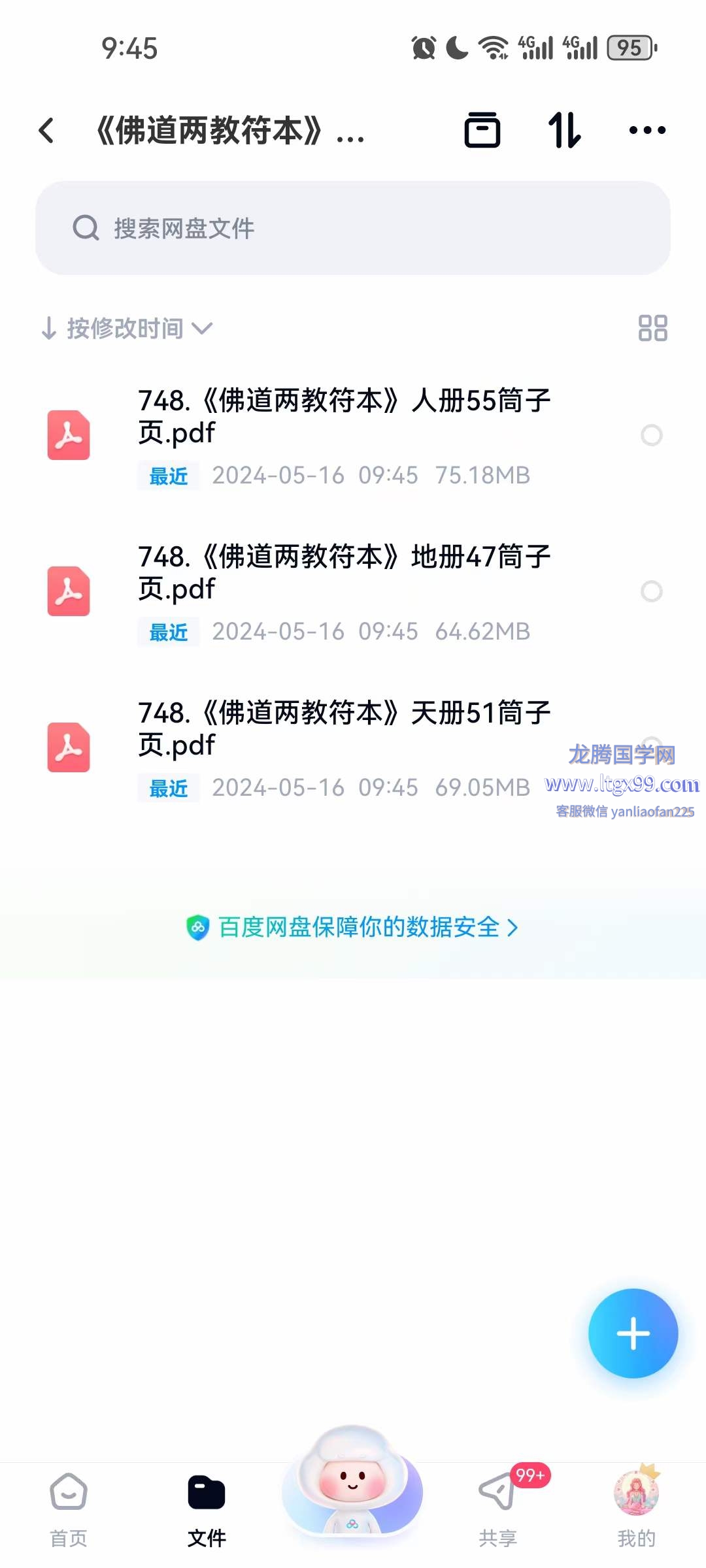The height and width of the screenshot is (1568, 706).
Task: Open the transfer list arrows icon
Action: (x=564, y=130)
